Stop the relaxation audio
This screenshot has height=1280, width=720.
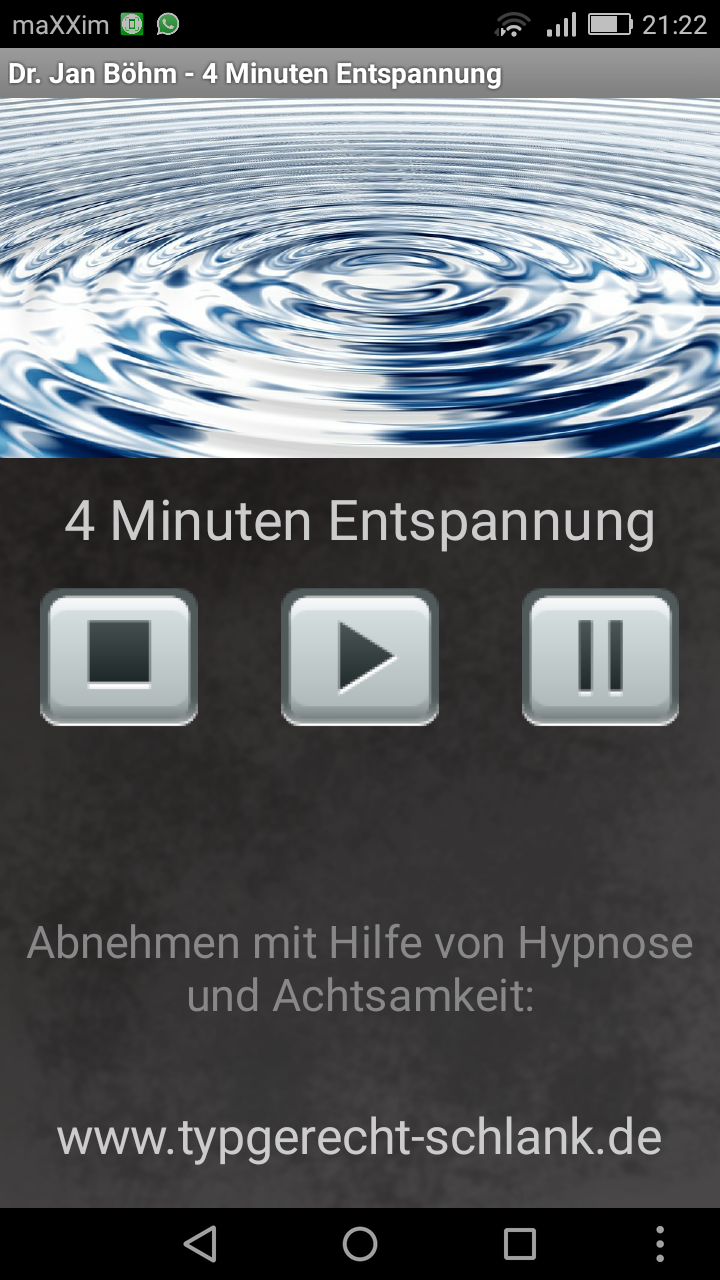pyautogui.click(x=119, y=656)
